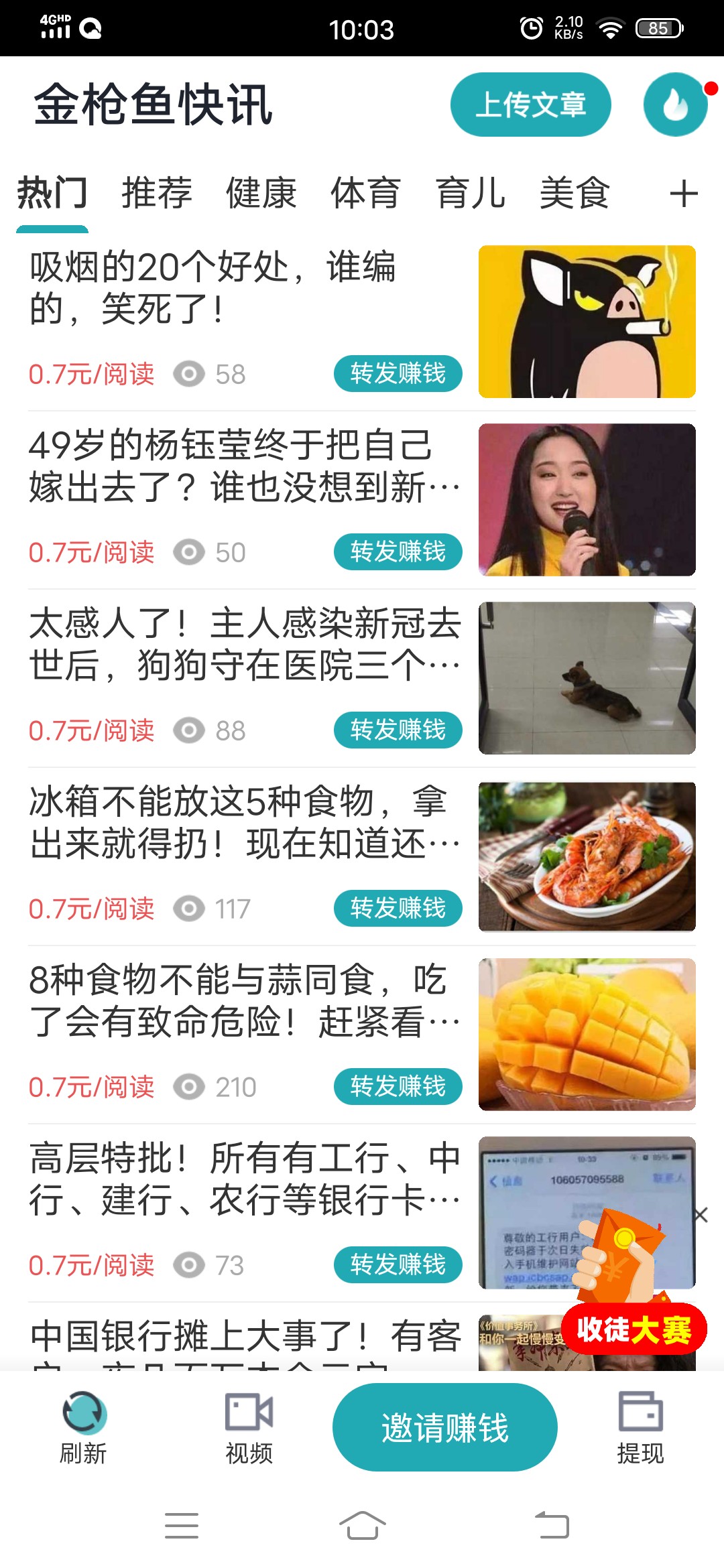This screenshot has width=724, height=1568.
Task: Add more channels with the plus icon
Action: click(x=684, y=194)
